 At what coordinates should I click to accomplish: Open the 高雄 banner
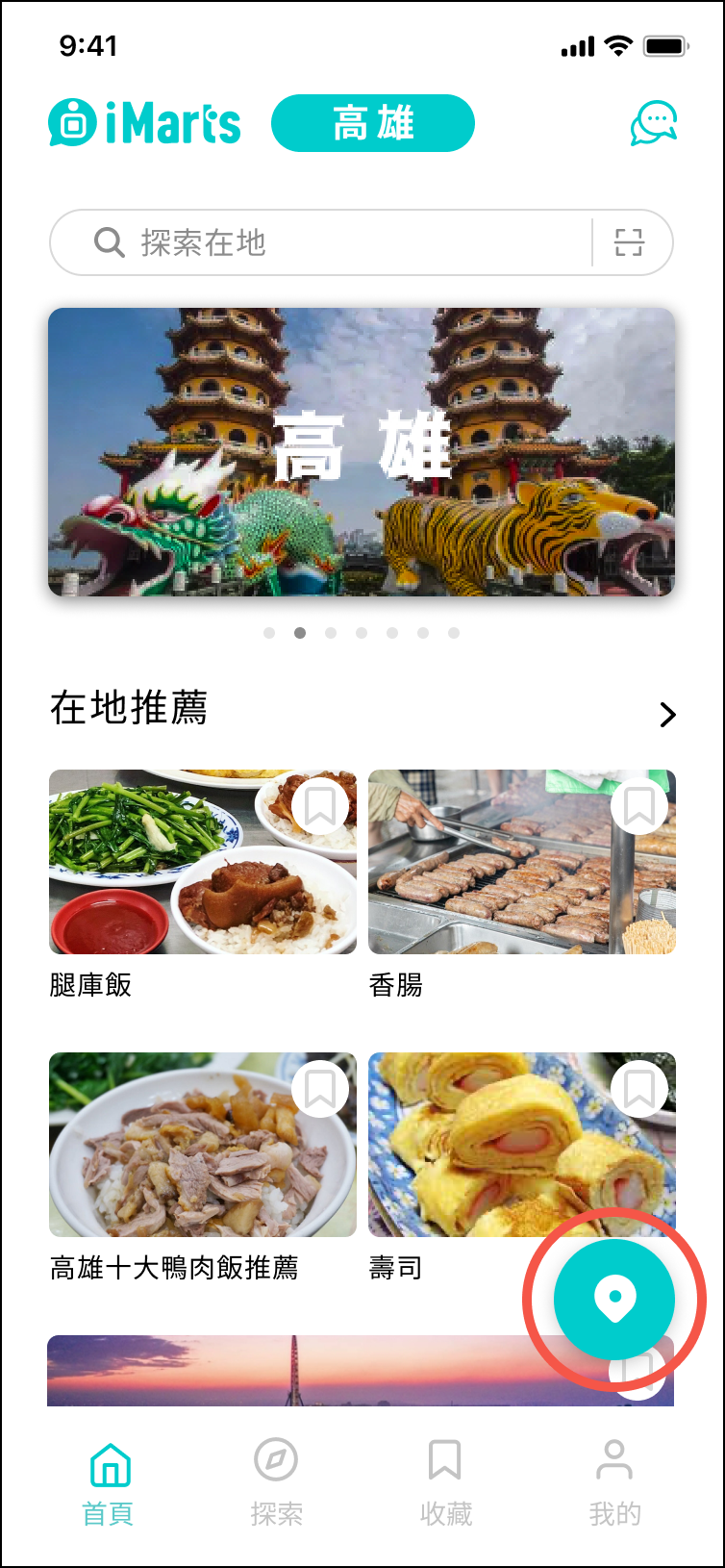click(362, 452)
